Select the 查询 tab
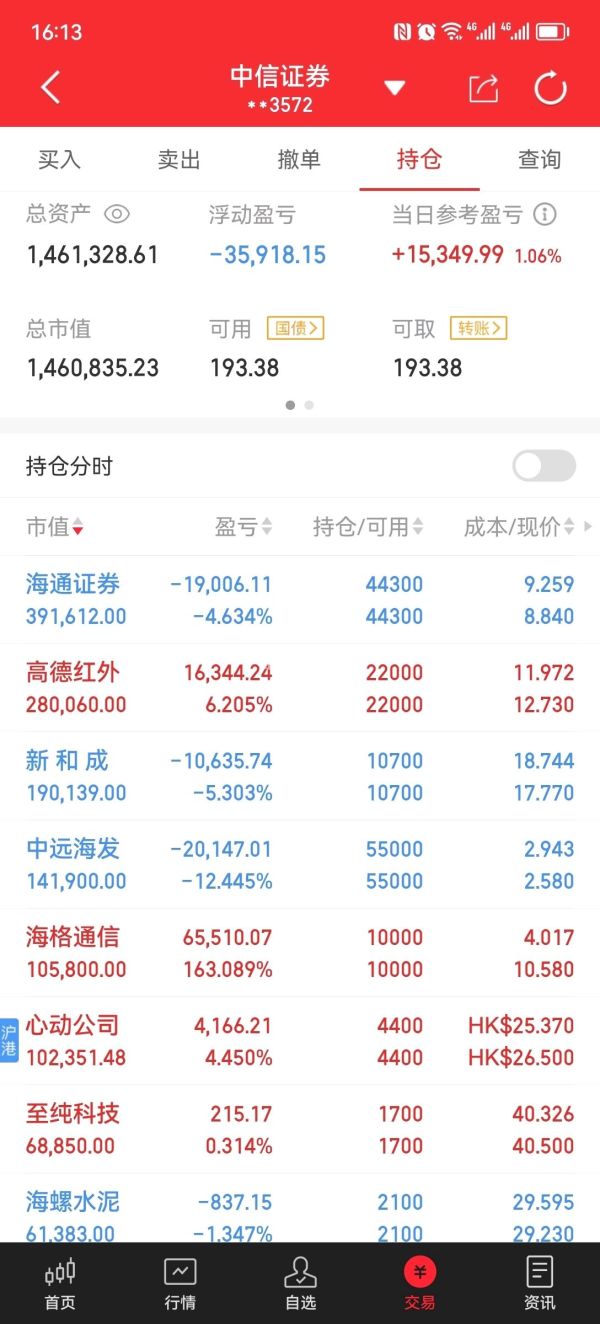This screenshot has width=600, height=1324. [539, 160]
